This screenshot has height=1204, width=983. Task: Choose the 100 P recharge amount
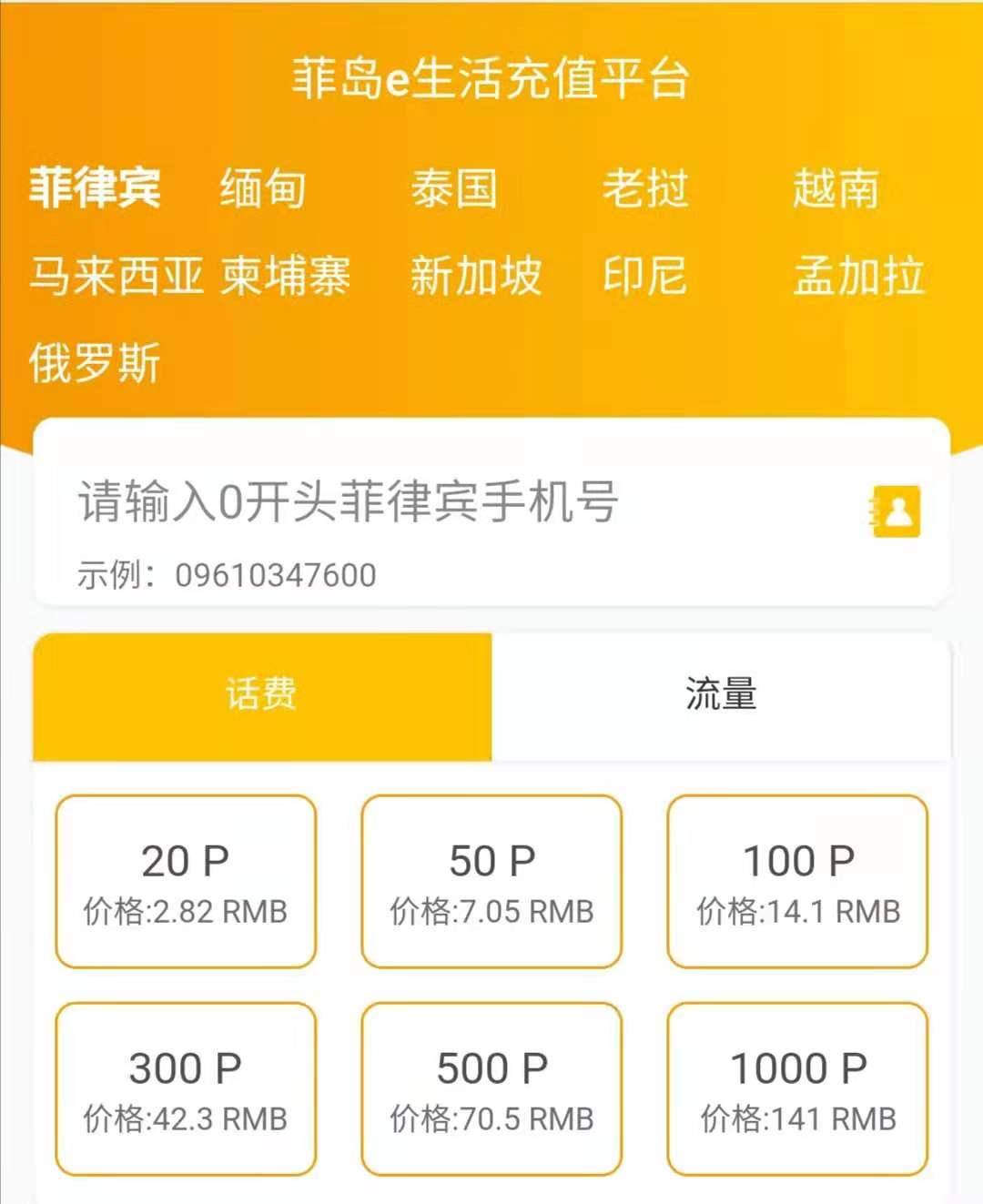click(x=796, y=878)
